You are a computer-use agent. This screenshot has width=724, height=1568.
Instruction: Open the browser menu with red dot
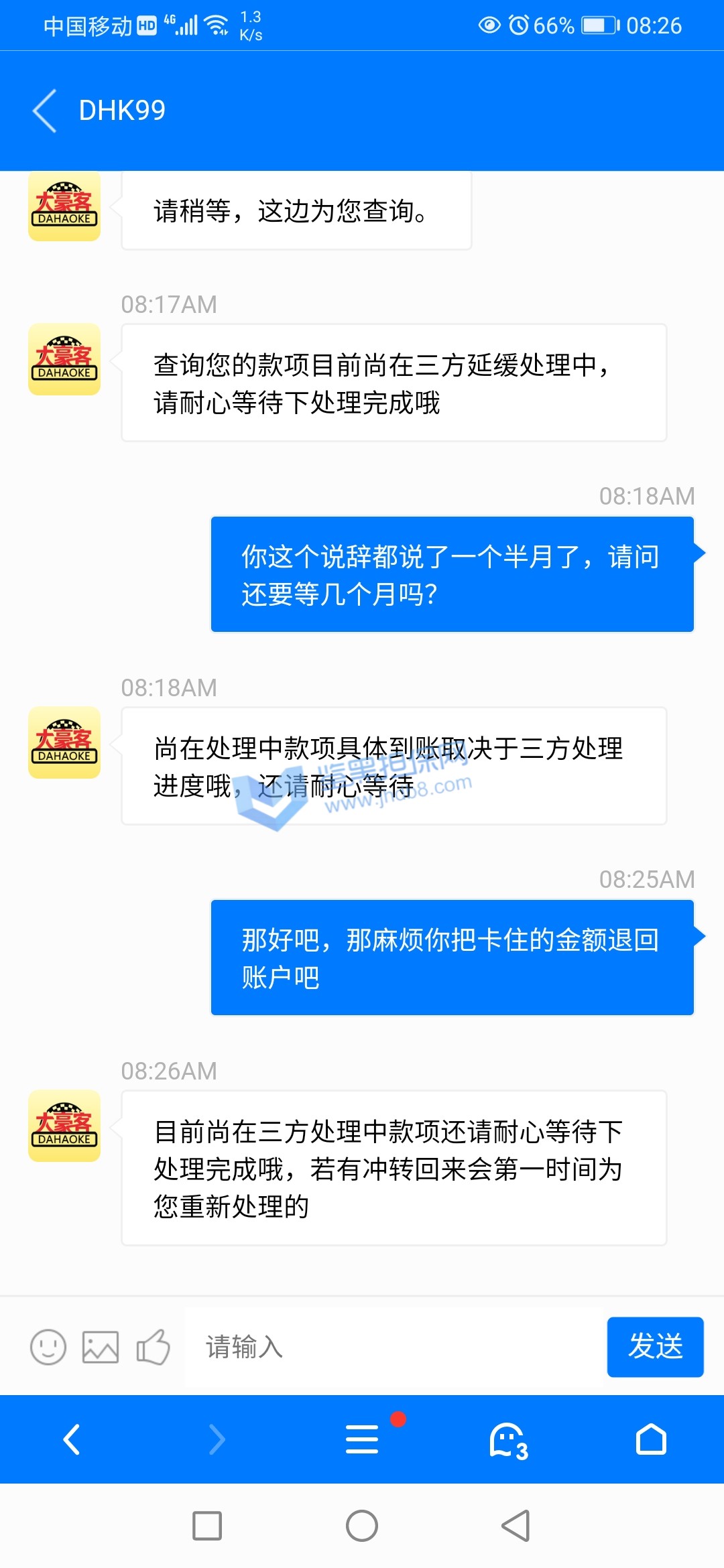coord(362,1439)
